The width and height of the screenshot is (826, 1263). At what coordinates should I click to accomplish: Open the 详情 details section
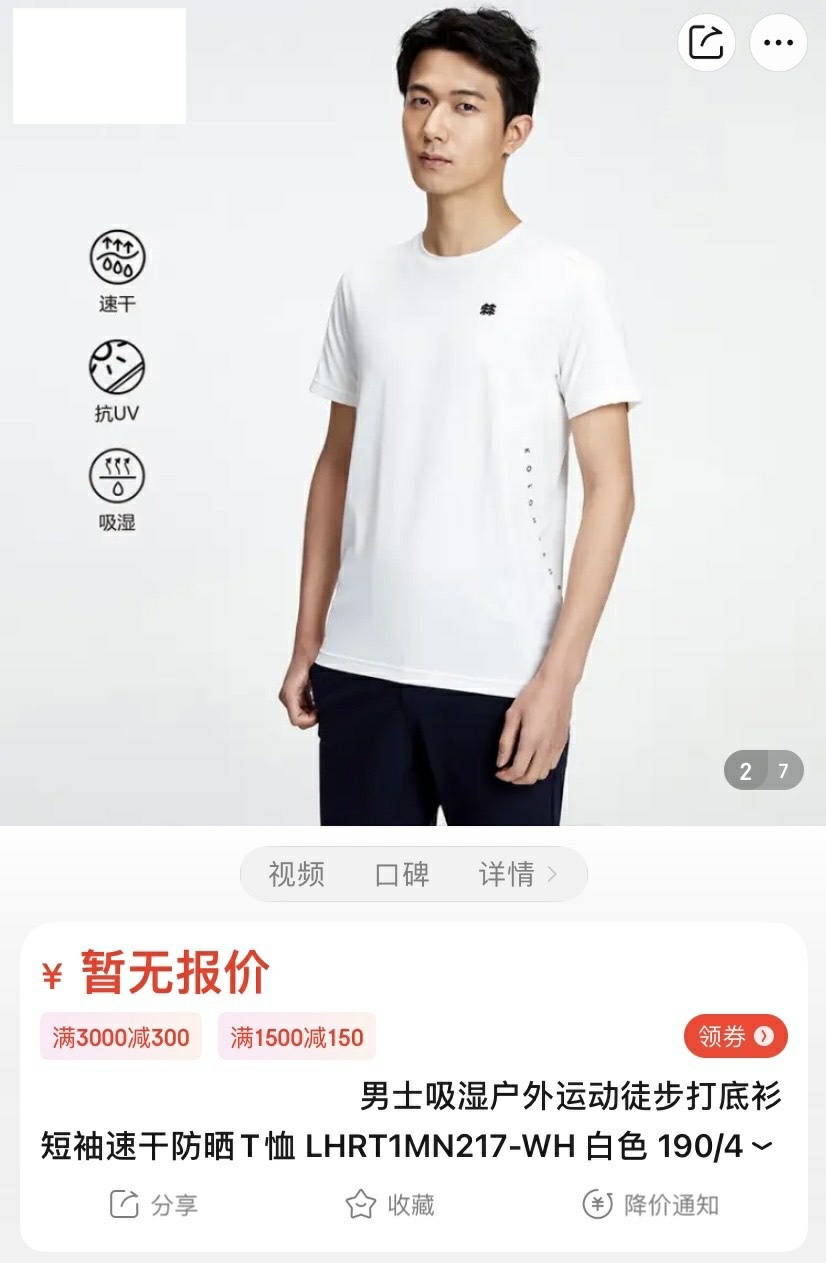pos(517,874)
